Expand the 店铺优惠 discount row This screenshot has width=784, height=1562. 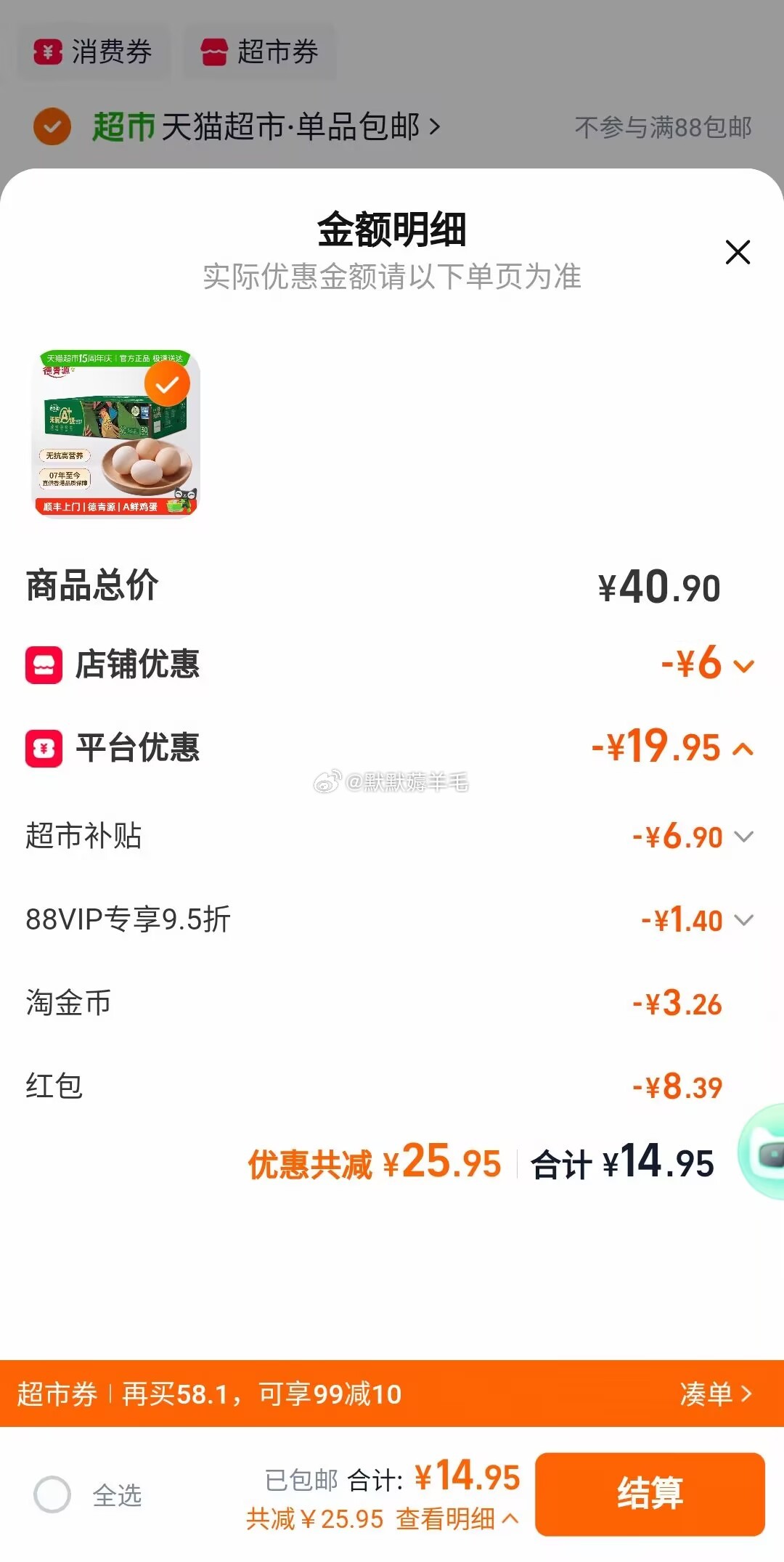pyautogui.click(x=743, y=665)
